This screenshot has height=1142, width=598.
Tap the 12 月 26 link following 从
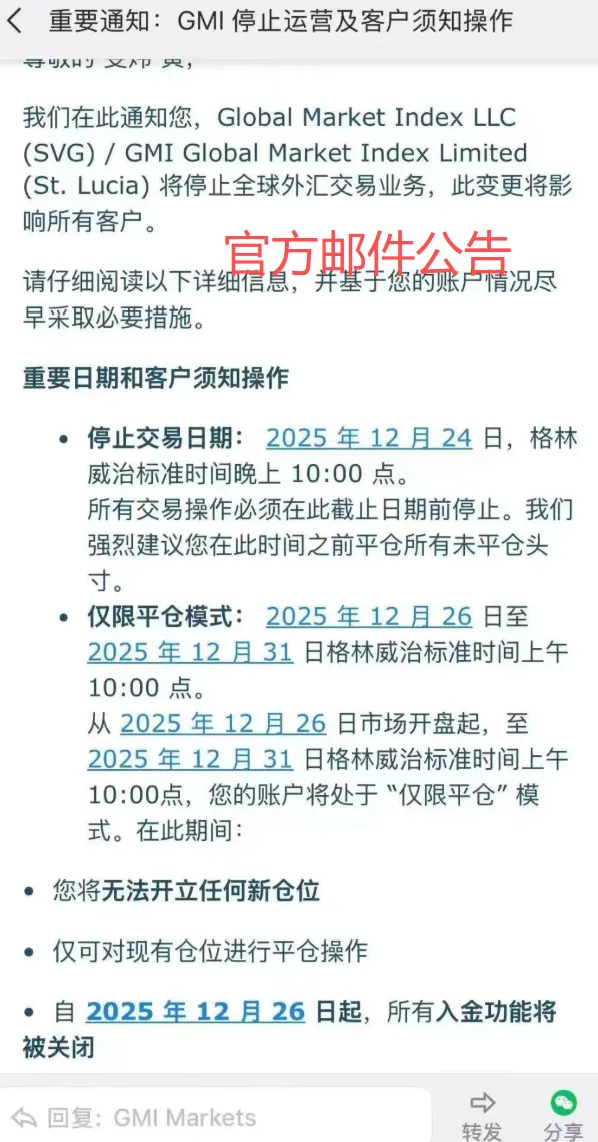click(x=223, y=723)
